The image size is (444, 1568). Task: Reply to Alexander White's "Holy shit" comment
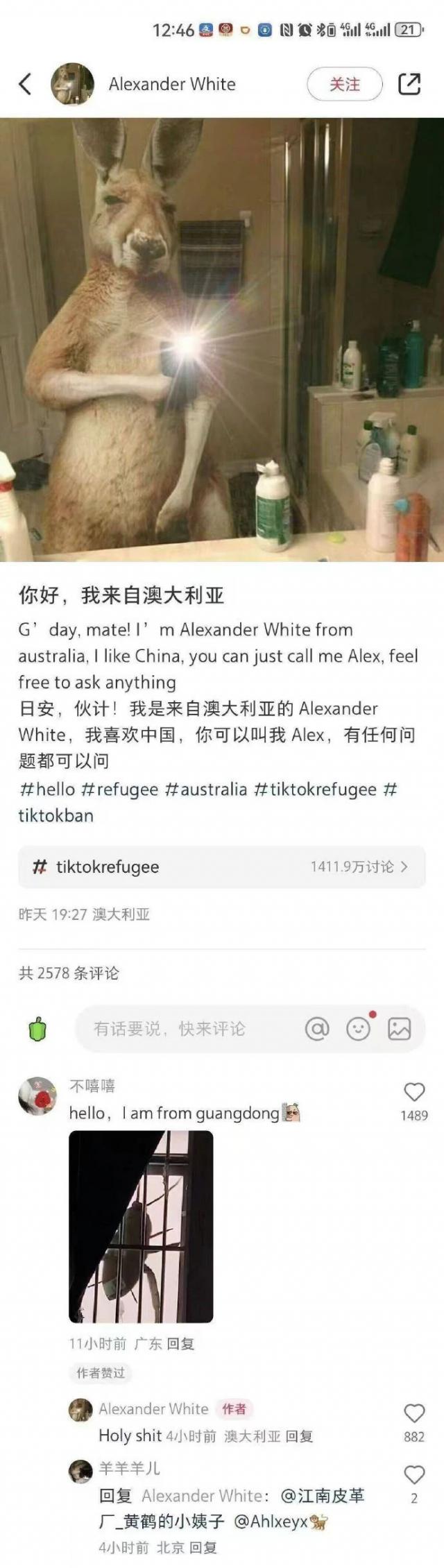coord(299,1436)
